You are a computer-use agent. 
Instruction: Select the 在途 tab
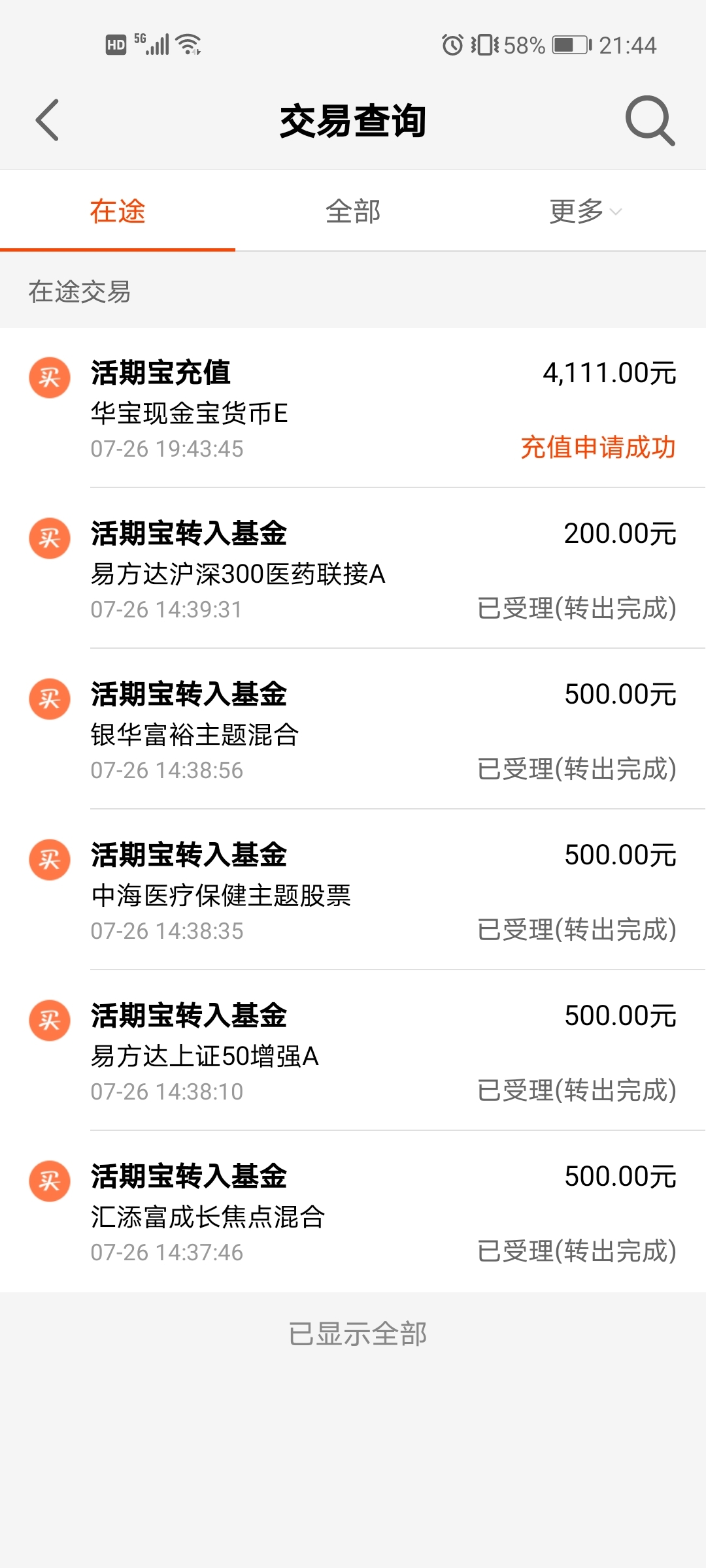pyautogui.click(x=118, y=211)
